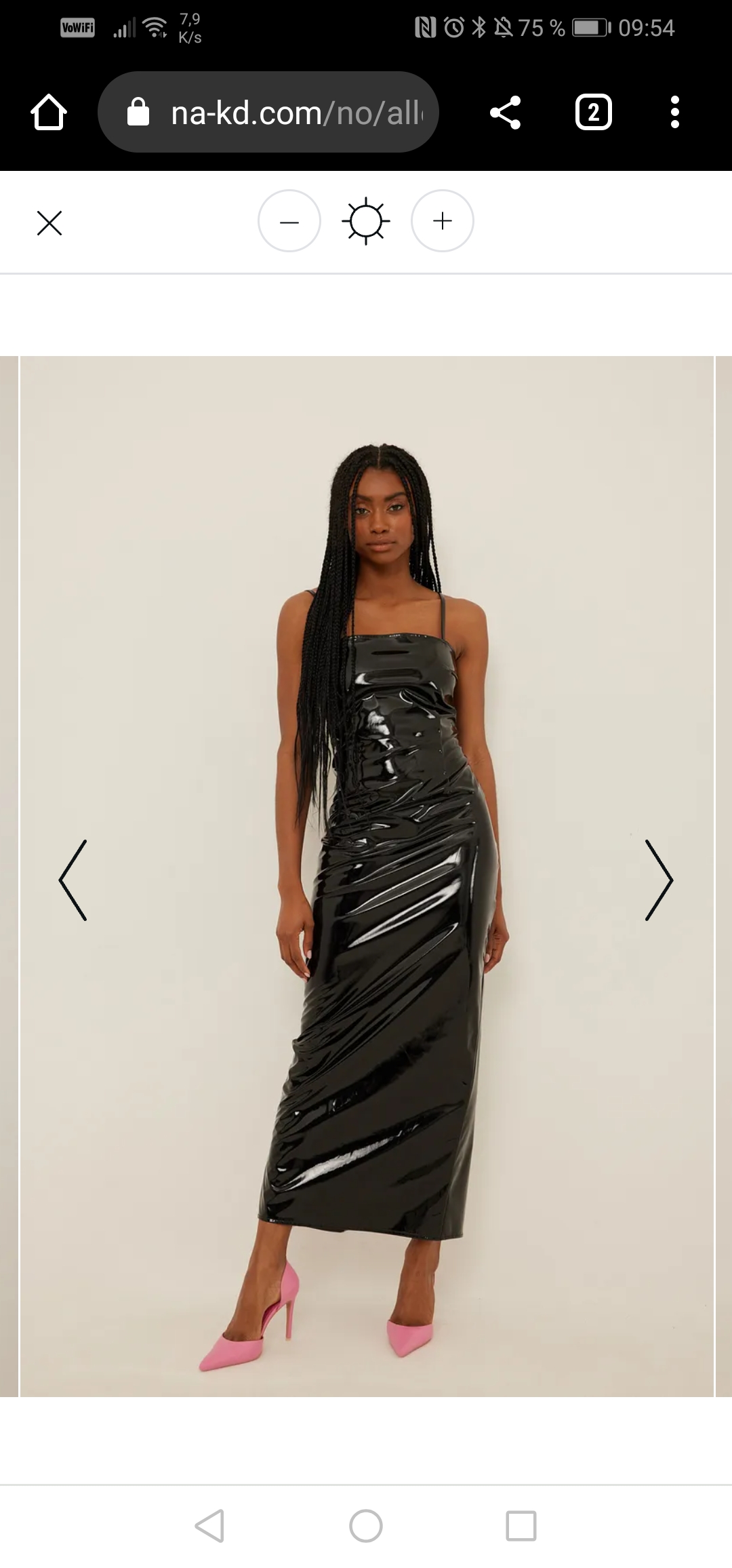Share this page from the browser toolbar

pos(506,112)
